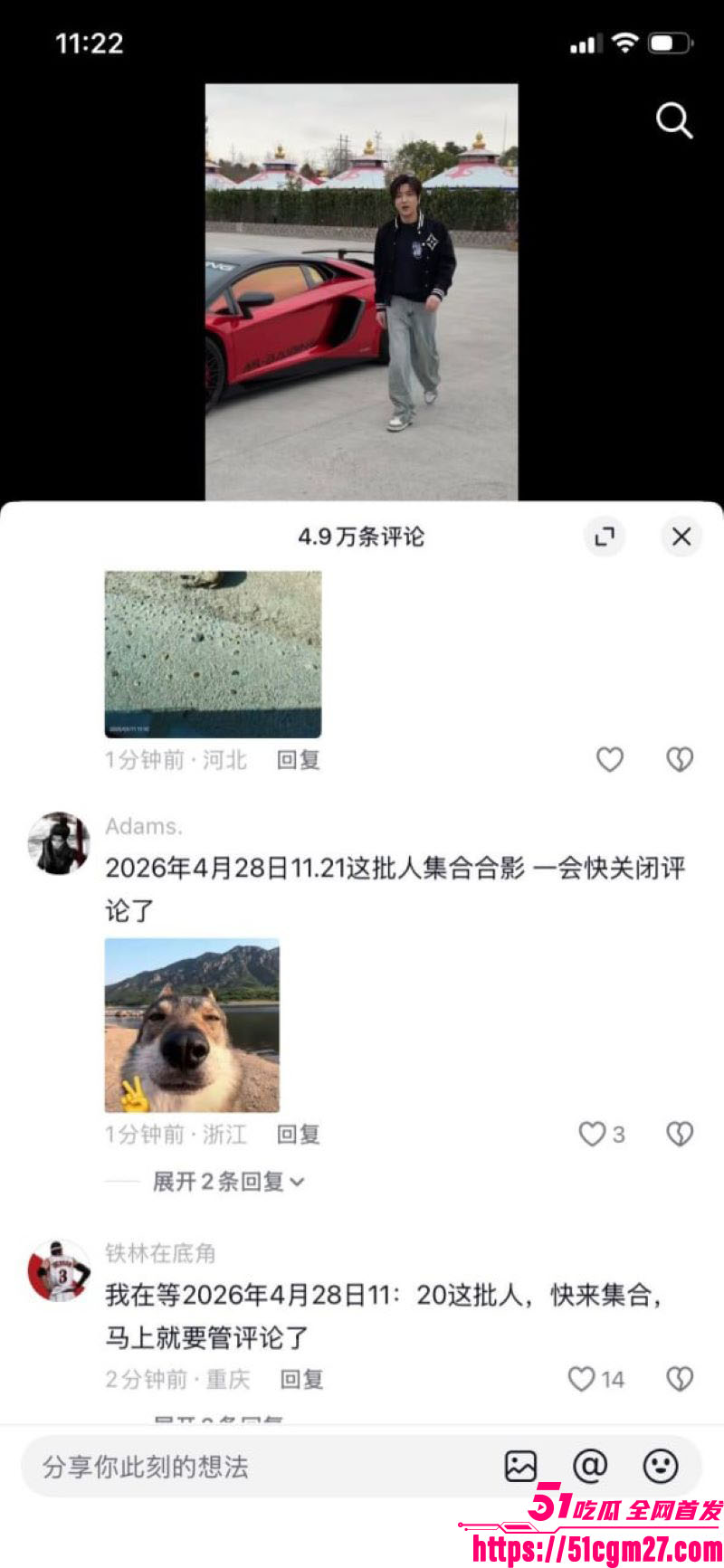Close the comments panel

(x=681, y=537)
